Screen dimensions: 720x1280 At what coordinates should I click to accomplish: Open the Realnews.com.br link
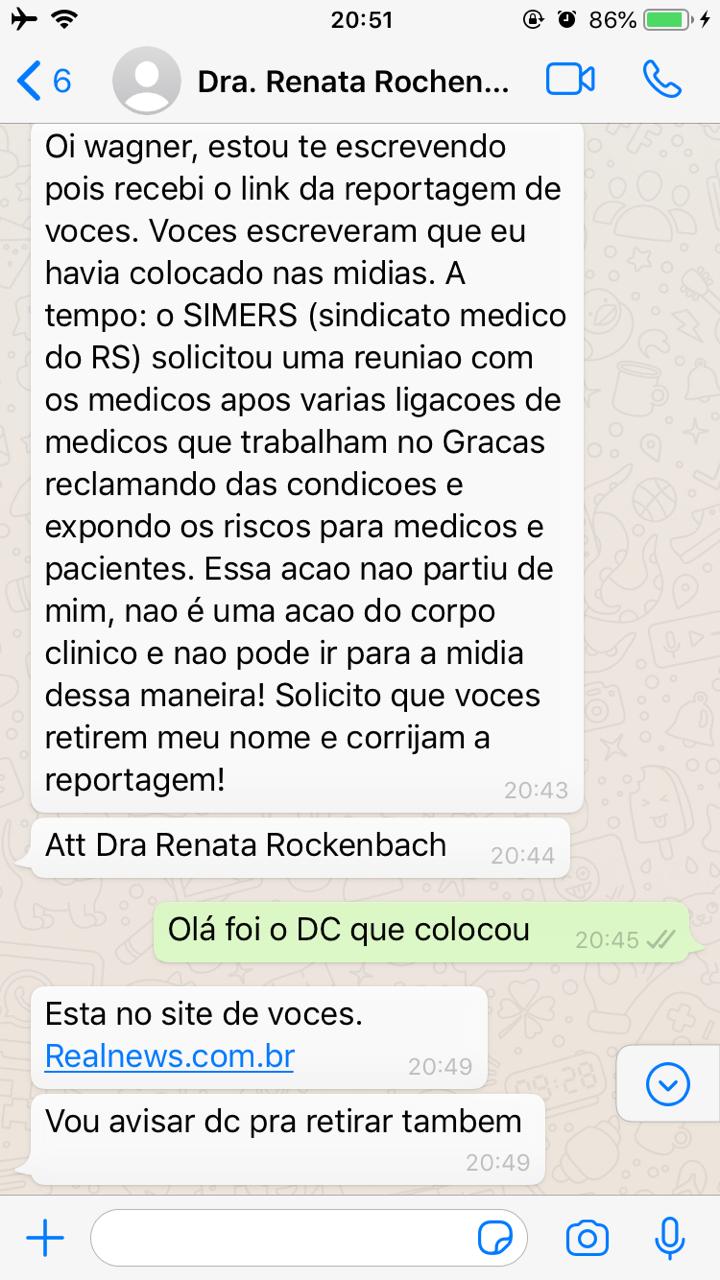tap(169, 1056)
